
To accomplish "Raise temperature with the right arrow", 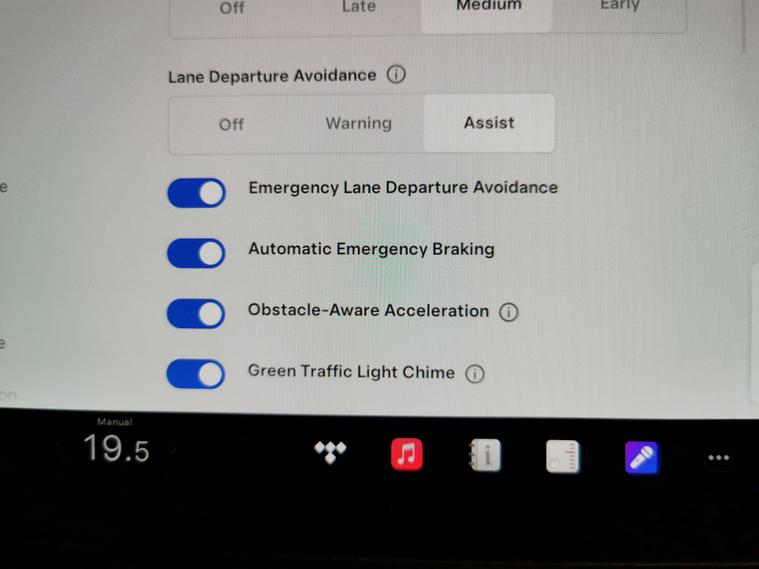I will point(173,450).
